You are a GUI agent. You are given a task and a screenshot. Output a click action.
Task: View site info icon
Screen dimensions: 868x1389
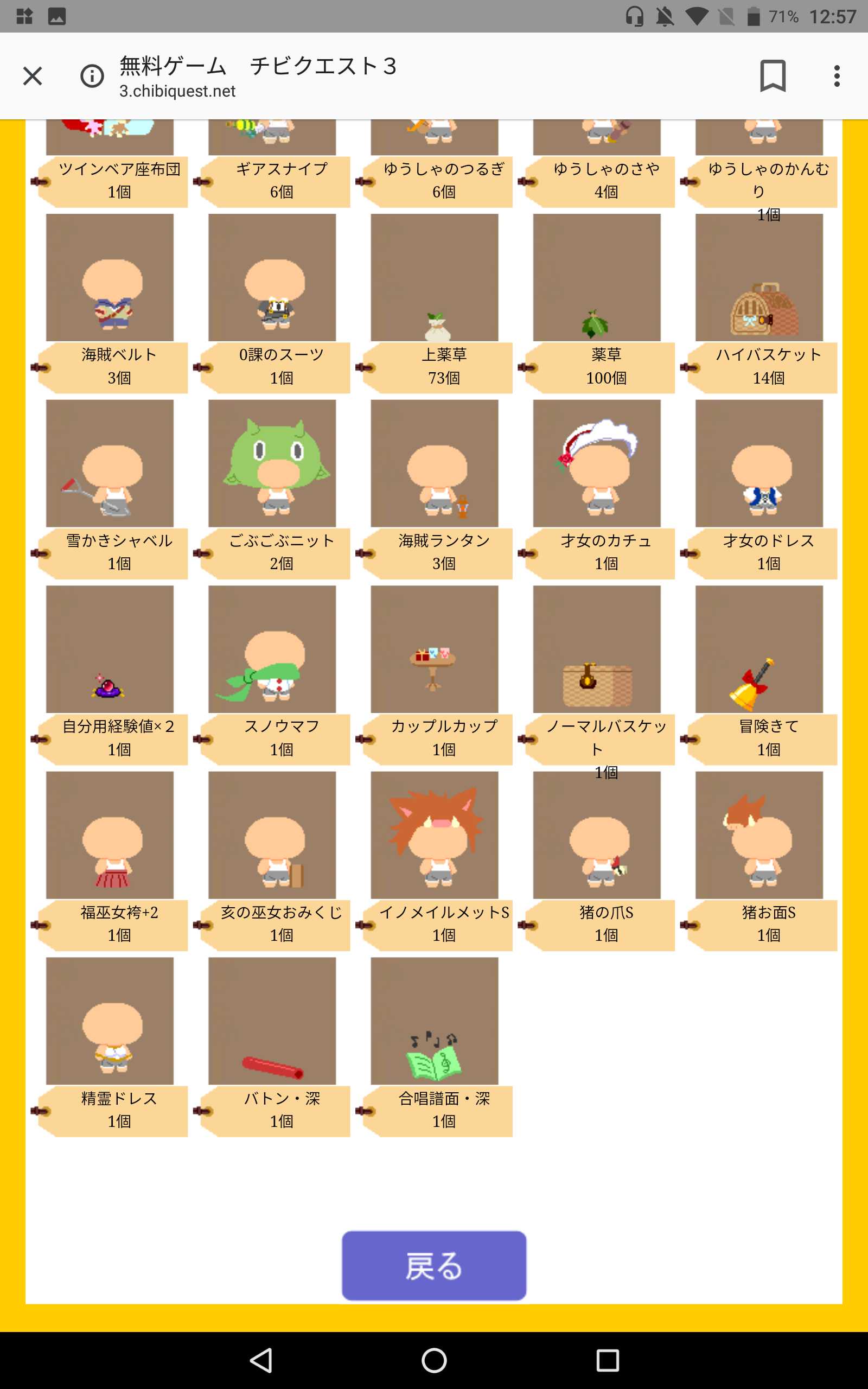point(92,76)
